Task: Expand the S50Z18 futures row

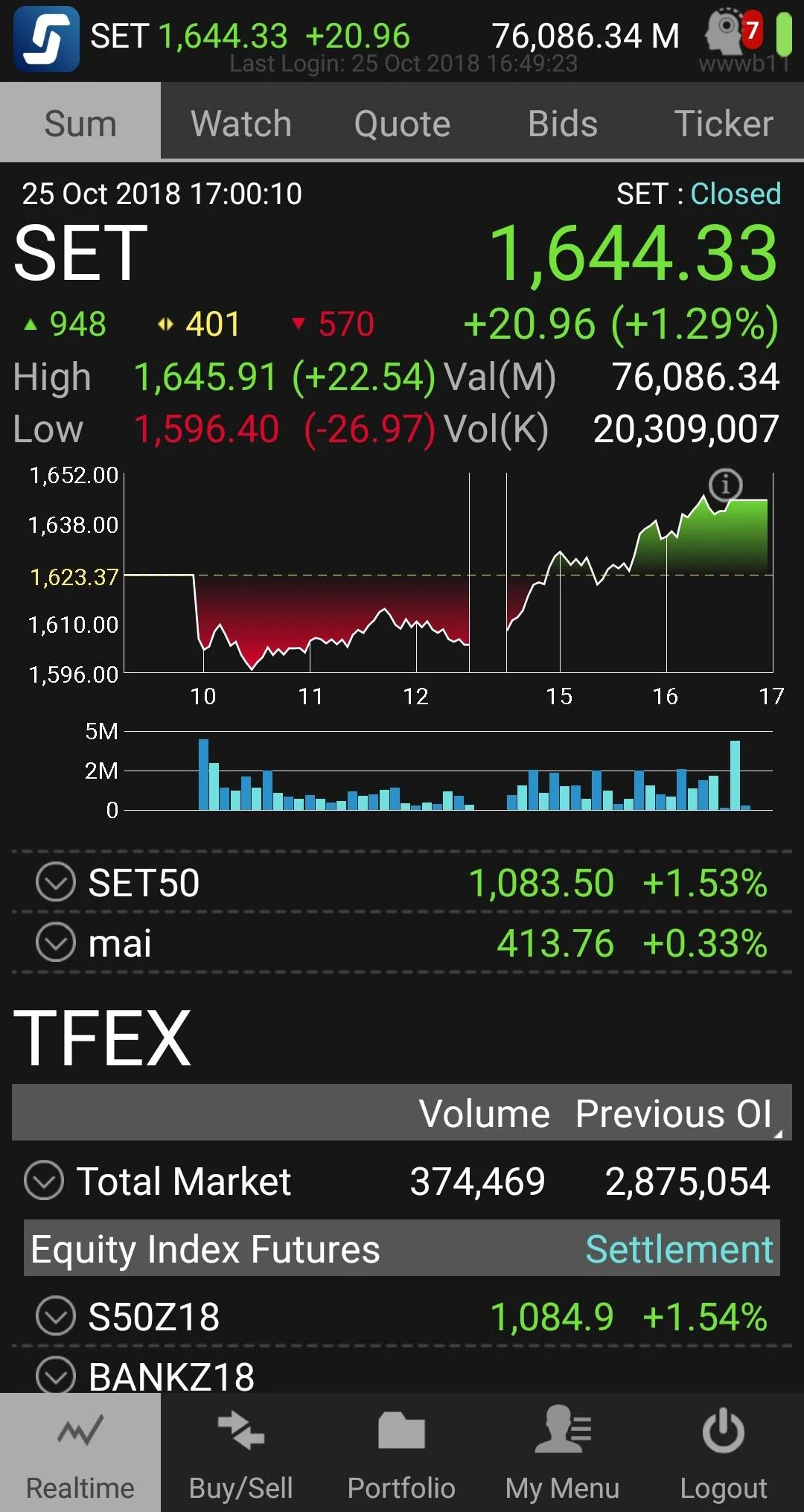Action: tap(56, 1316)
